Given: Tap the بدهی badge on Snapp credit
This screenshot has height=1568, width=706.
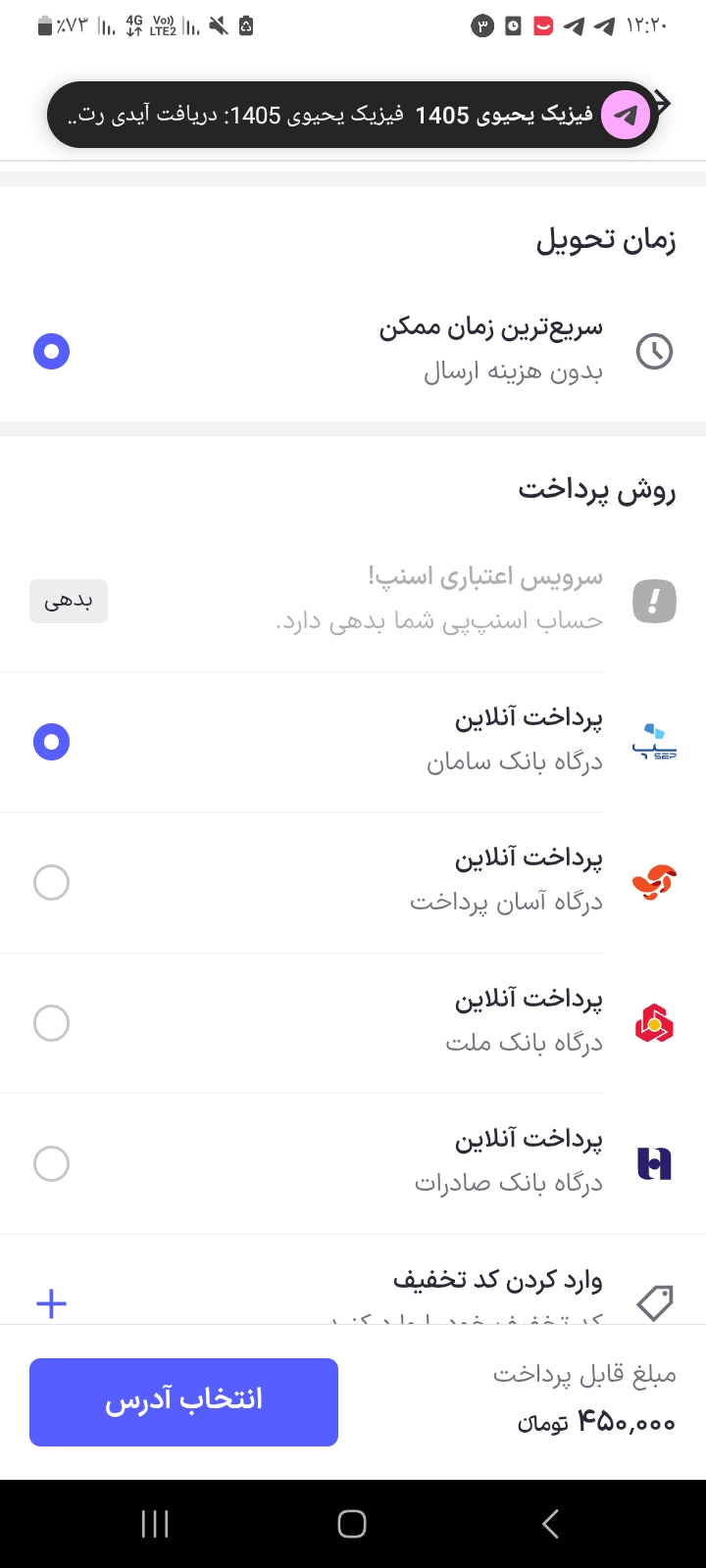Looking at the screenshot, I should pos(69,601).
